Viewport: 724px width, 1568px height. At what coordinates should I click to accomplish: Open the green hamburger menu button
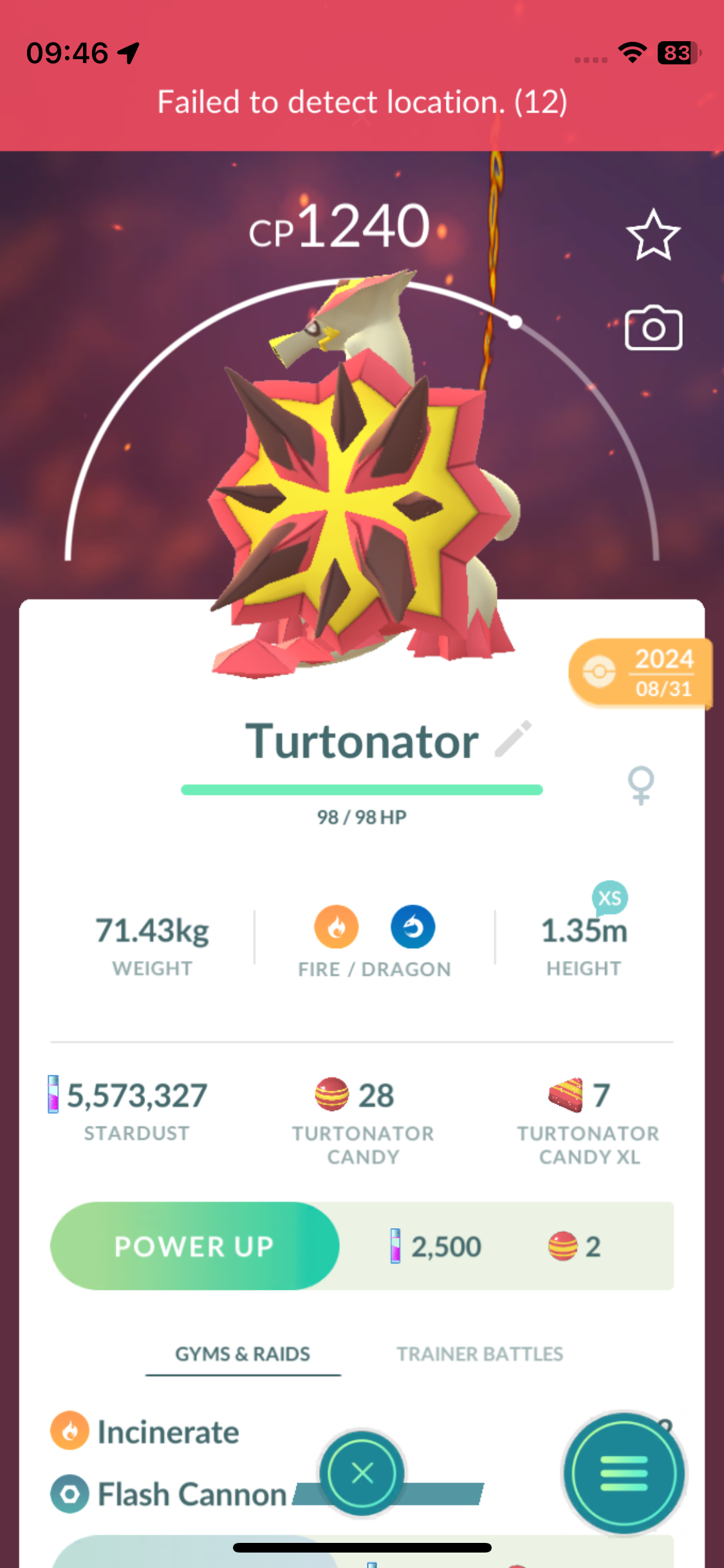[623, 1473]
